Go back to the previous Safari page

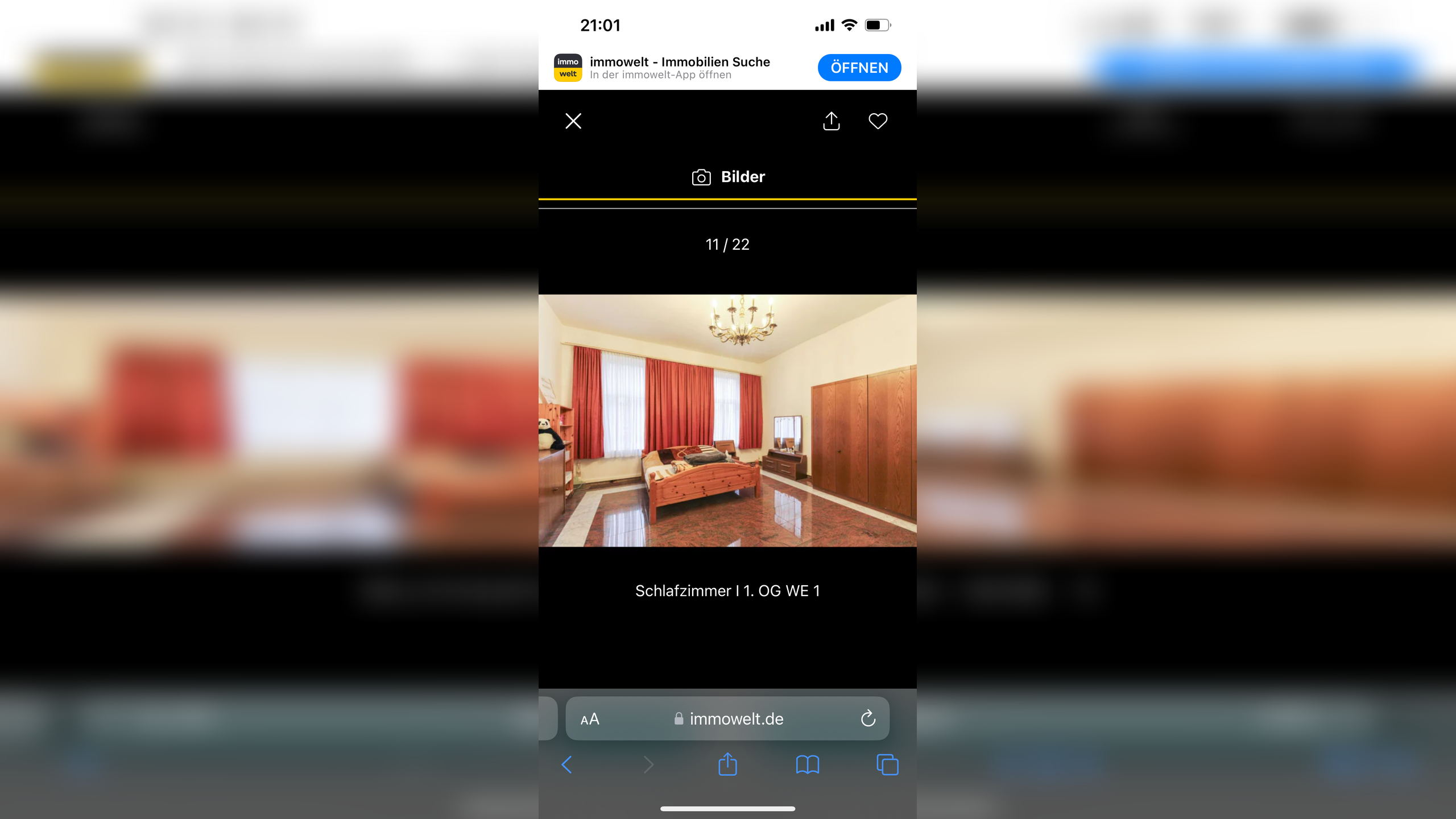click(x=566, y=765)
